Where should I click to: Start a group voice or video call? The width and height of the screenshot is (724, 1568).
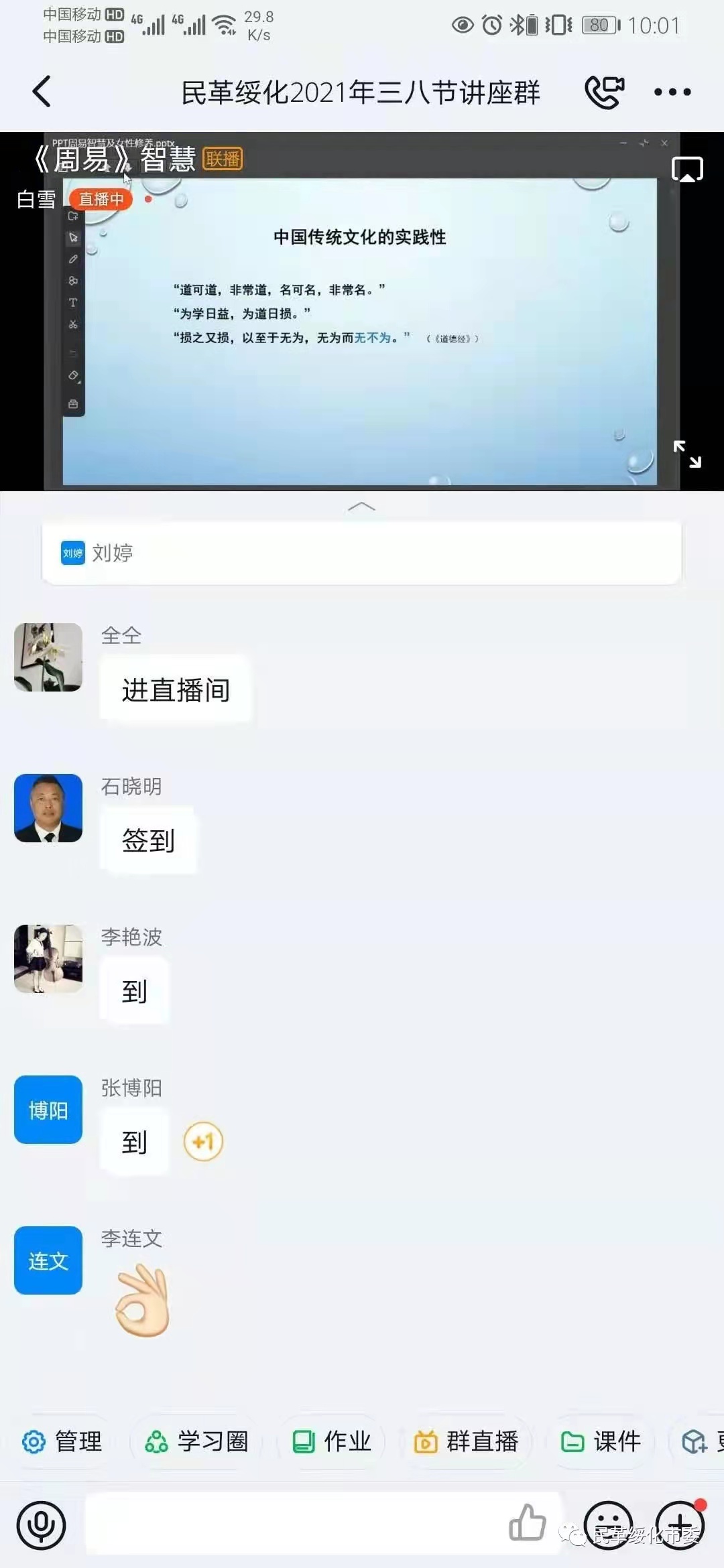tap(604, 92)
